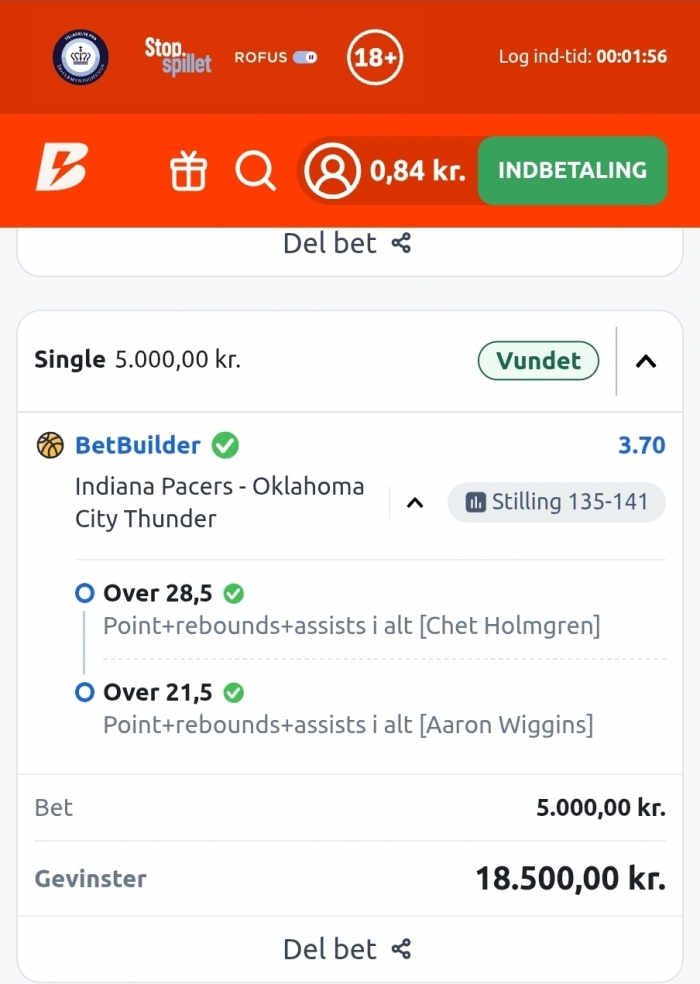This screenshot has height=984, width=700.
Task: Tap the green INDBETALING button
Action: (572, 171)
